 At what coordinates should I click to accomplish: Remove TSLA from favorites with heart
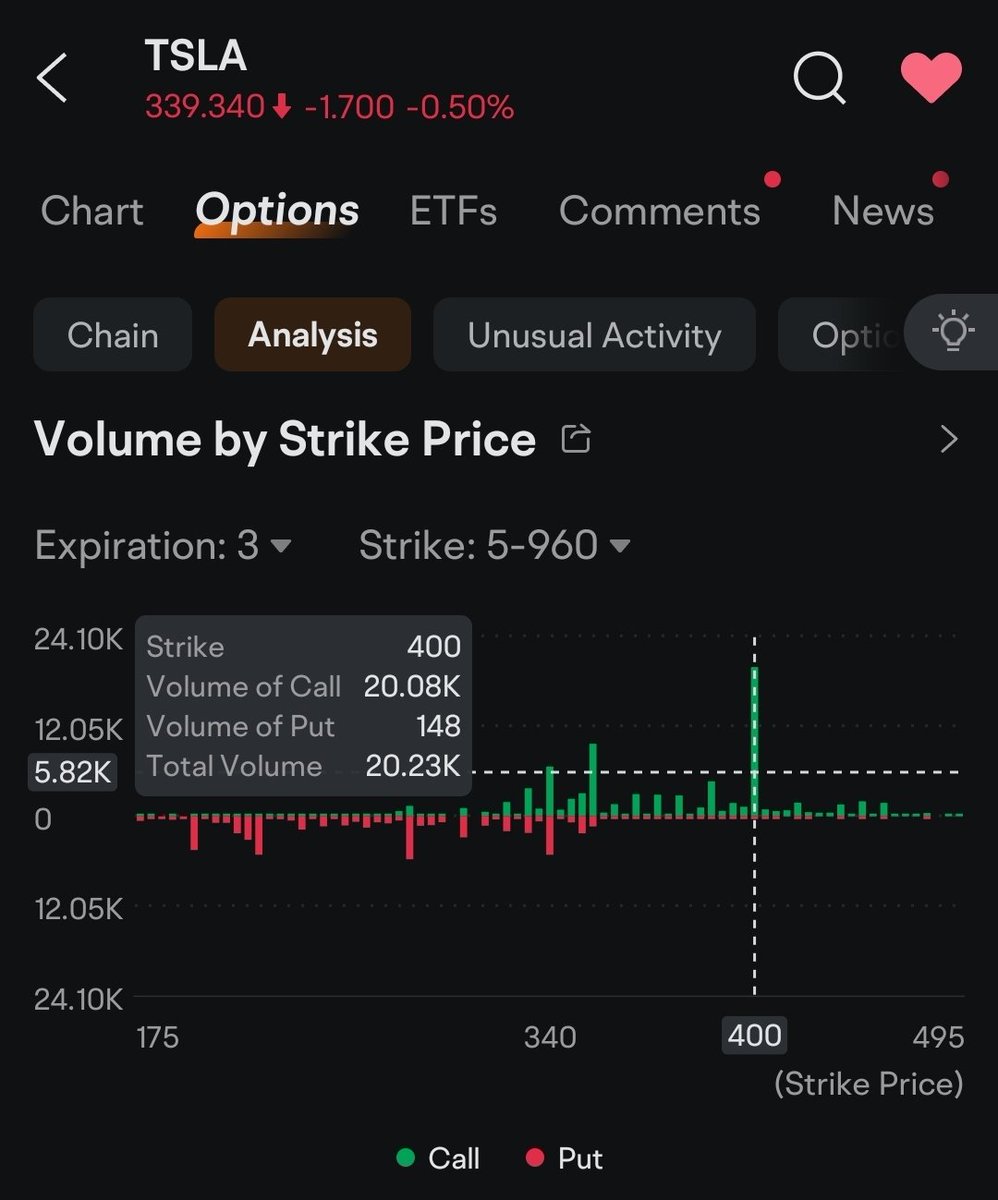point(931,77)
